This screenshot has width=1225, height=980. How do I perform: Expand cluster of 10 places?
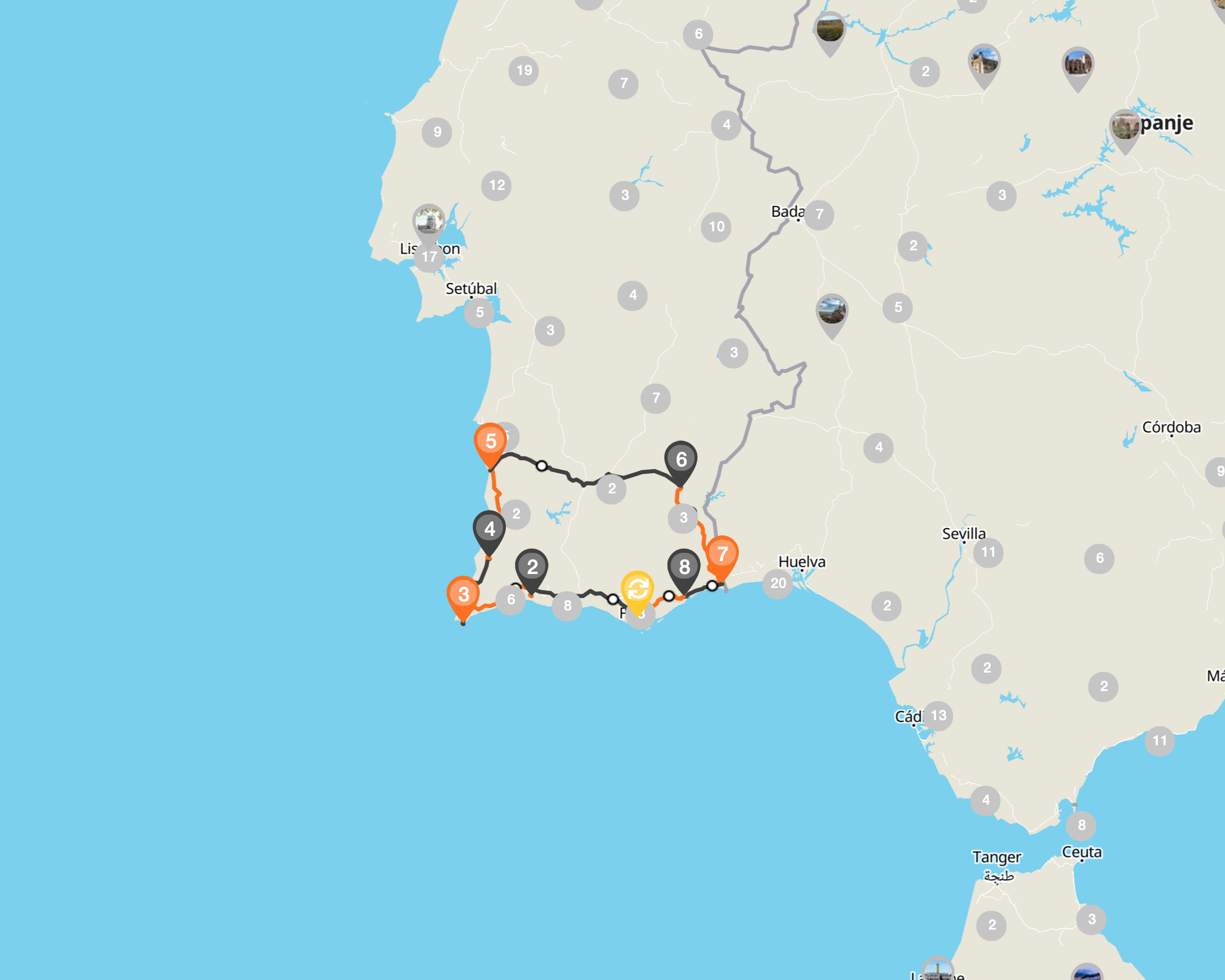coord(716,227)
